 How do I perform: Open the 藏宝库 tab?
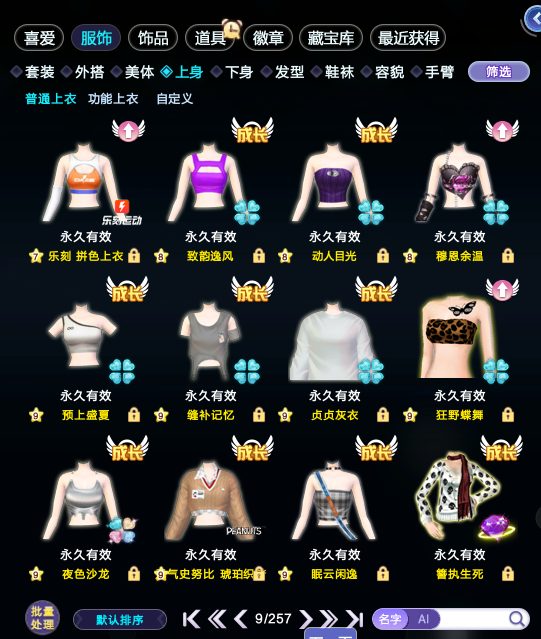330,38
